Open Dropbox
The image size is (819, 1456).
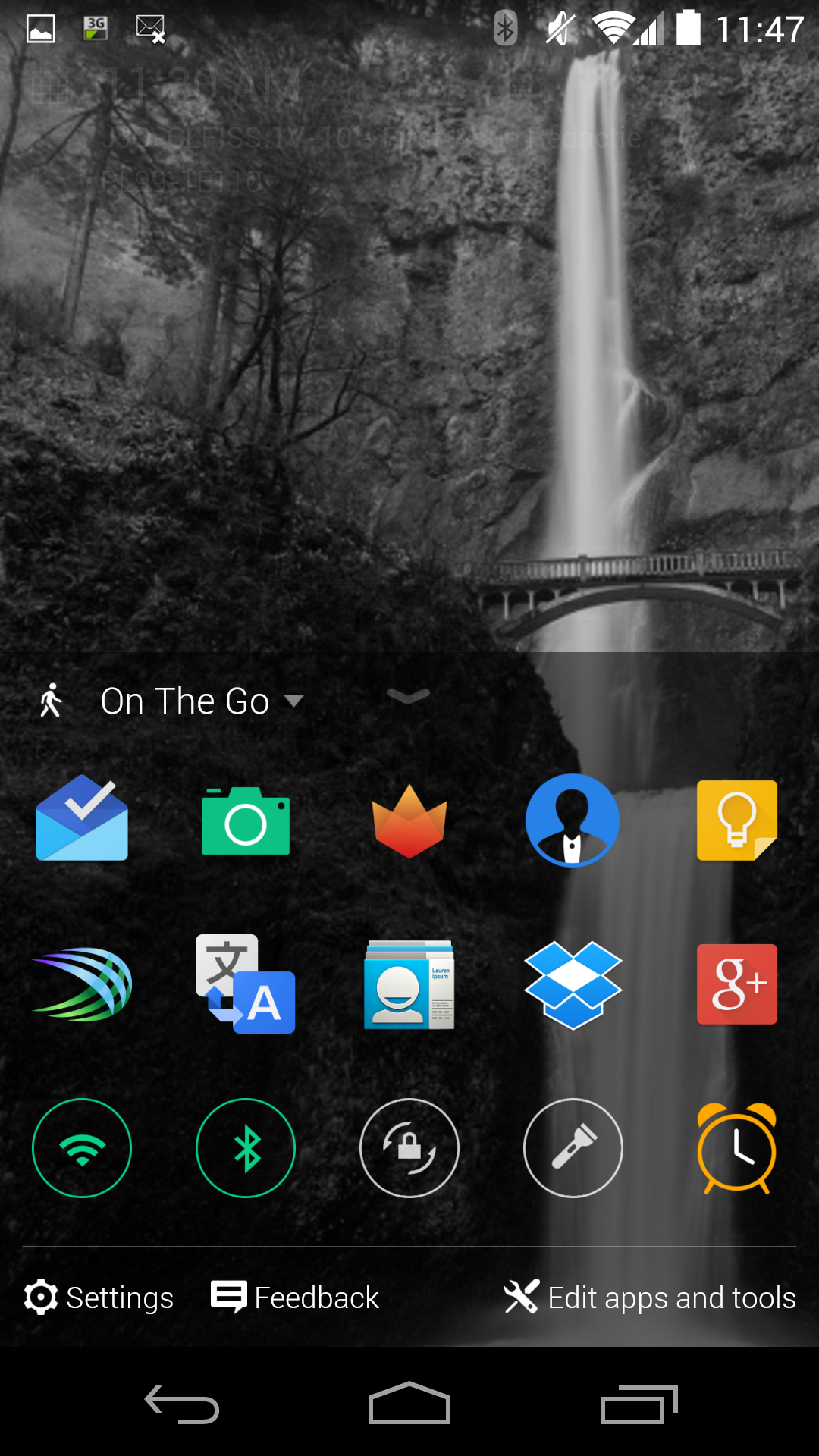[x=573, y=984]
